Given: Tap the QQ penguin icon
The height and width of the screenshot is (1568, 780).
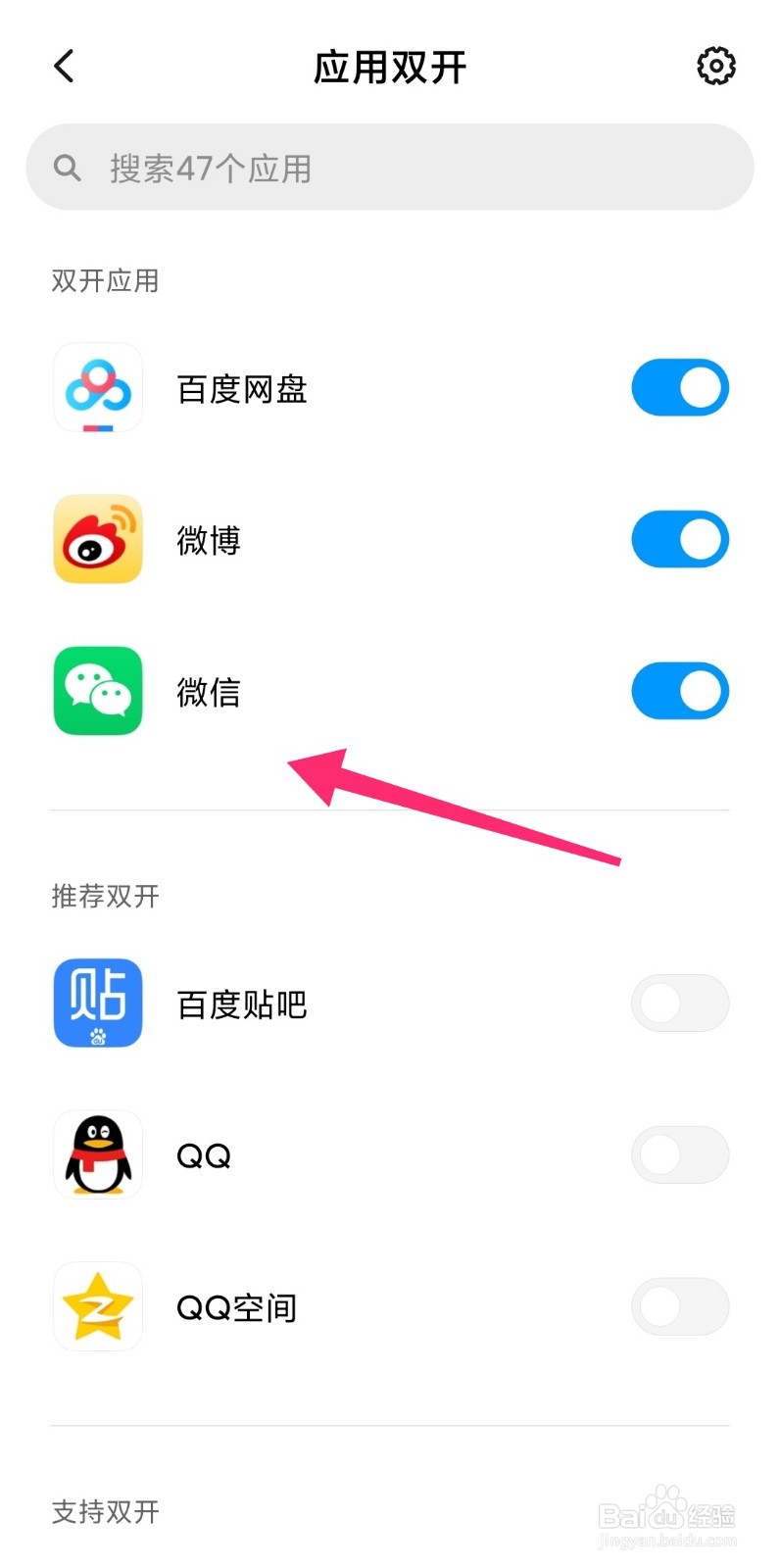Looking at the screenshot, I should 97,1154.
